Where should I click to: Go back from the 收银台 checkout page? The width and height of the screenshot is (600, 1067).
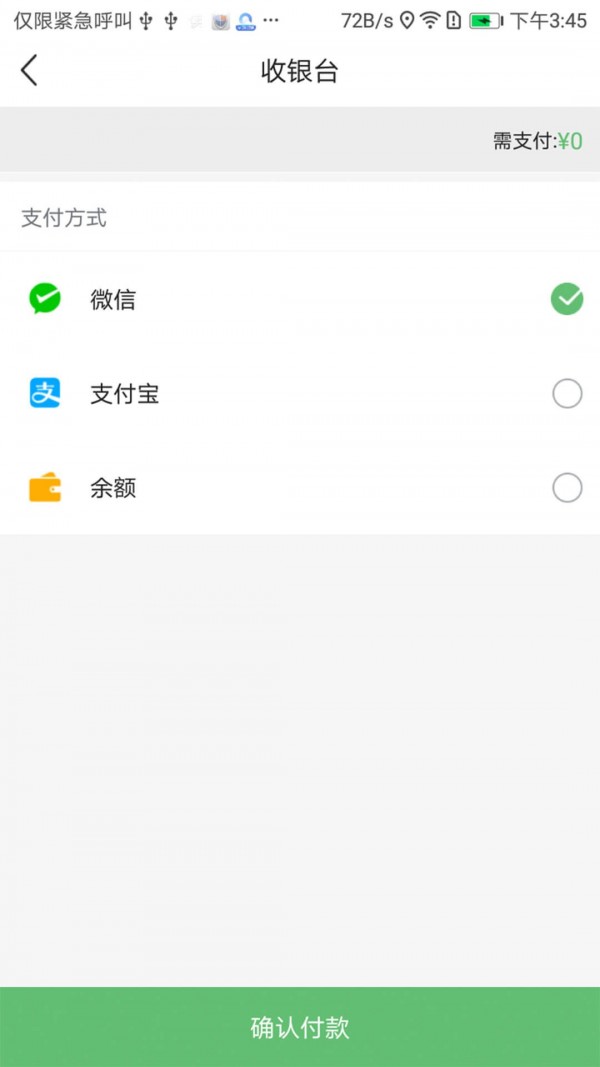click(29, 70)
